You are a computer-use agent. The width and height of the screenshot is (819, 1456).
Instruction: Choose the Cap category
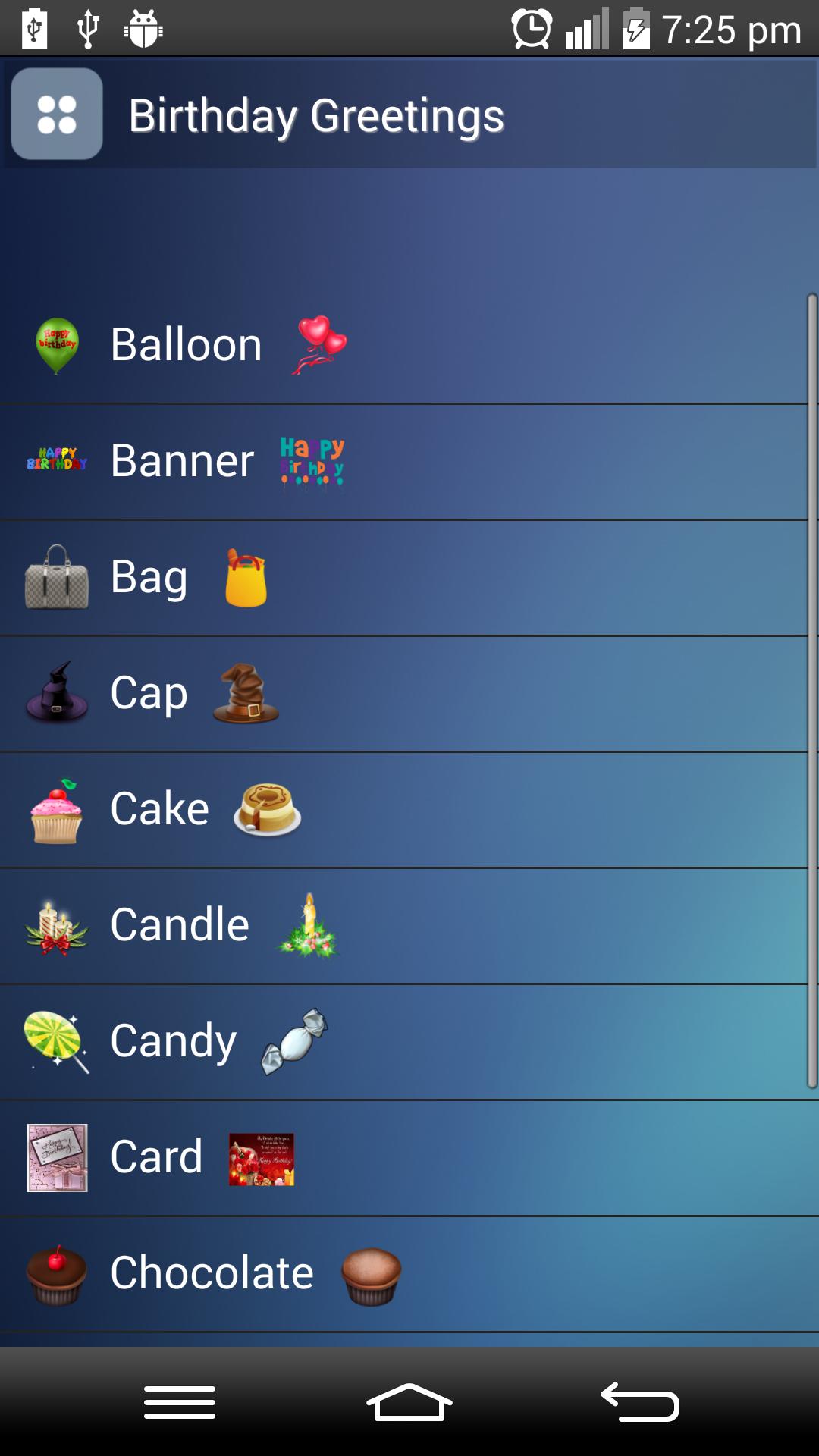[x=149, y=693]
